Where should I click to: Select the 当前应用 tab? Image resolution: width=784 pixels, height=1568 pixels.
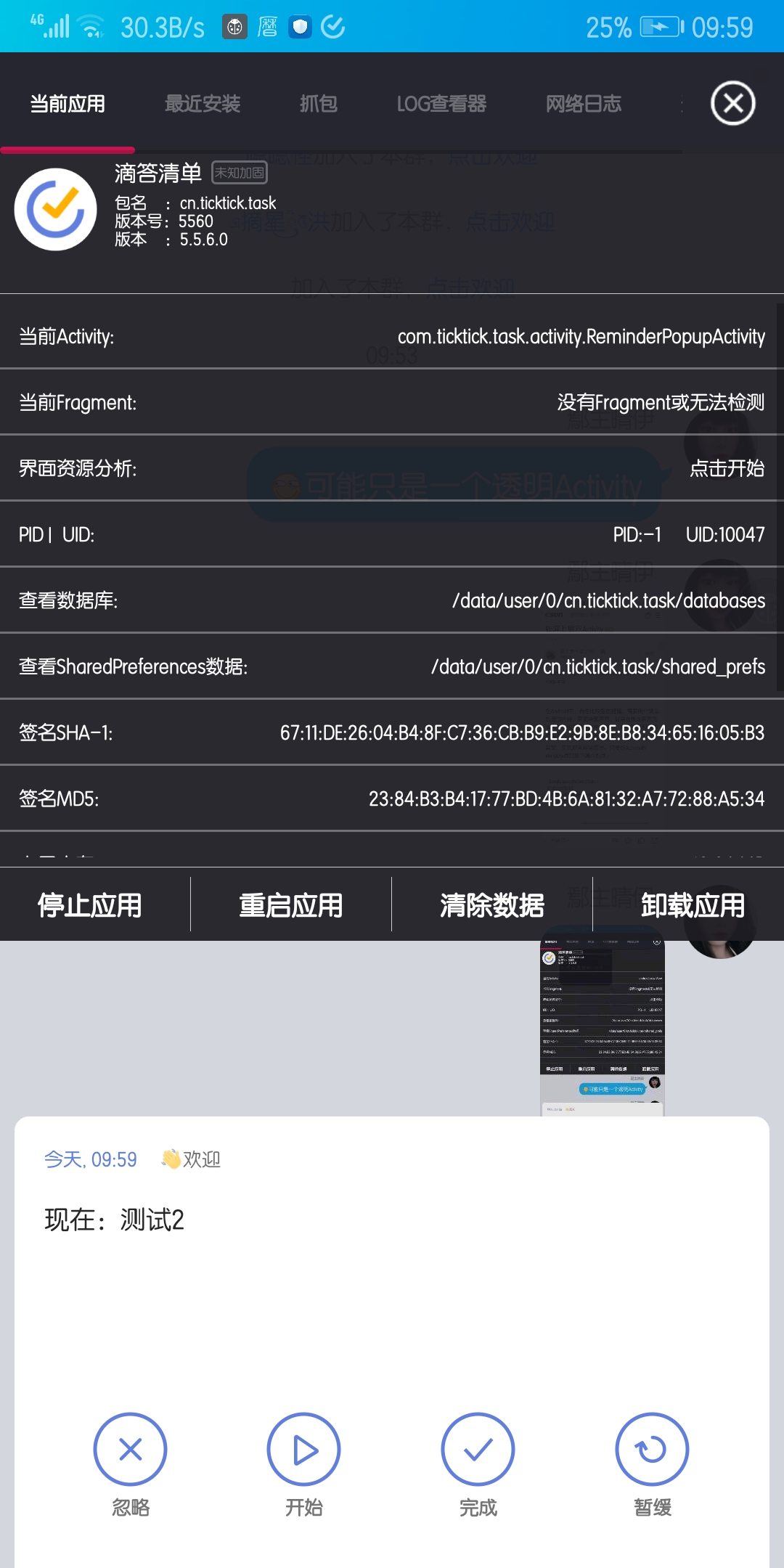pos(68,104)
